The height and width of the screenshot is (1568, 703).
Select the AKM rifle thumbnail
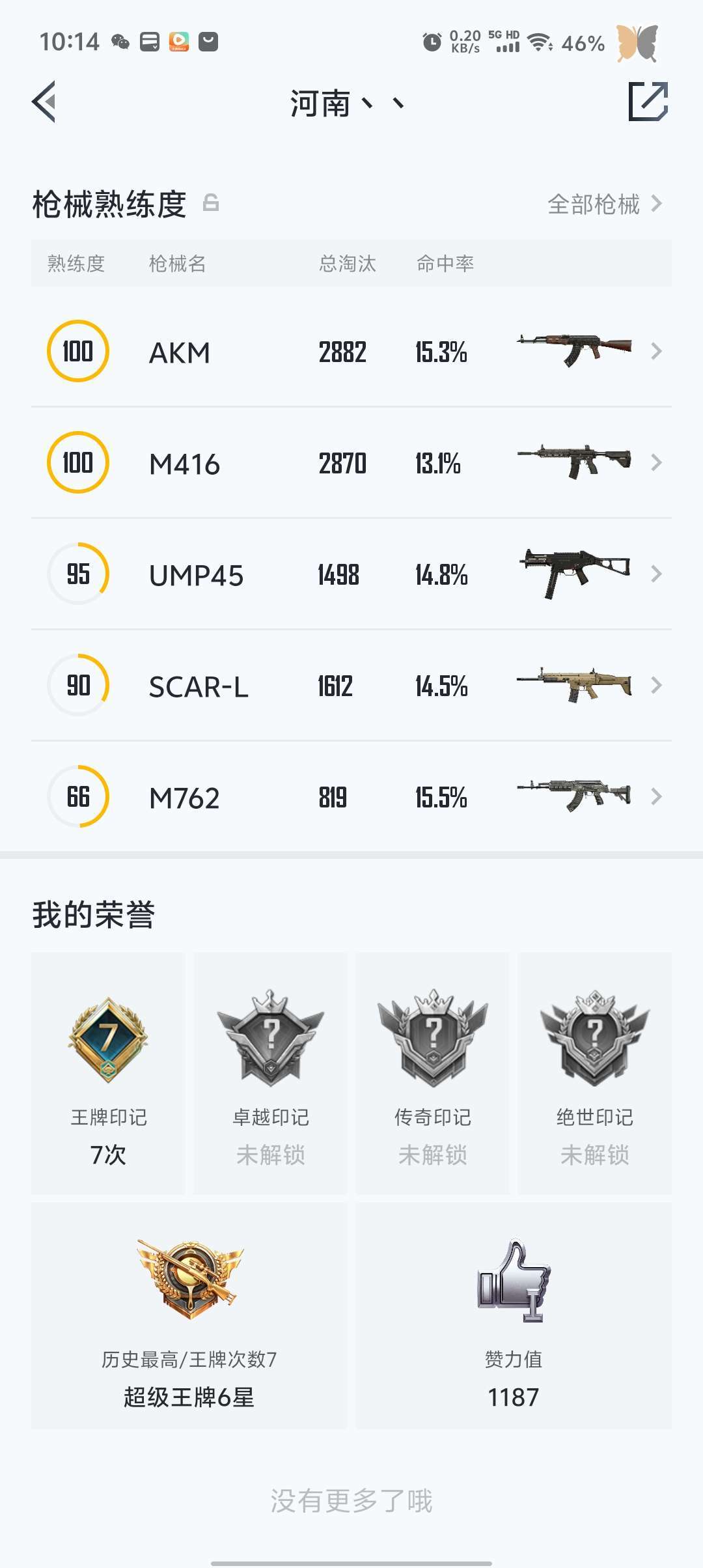[x=573, y=352]
